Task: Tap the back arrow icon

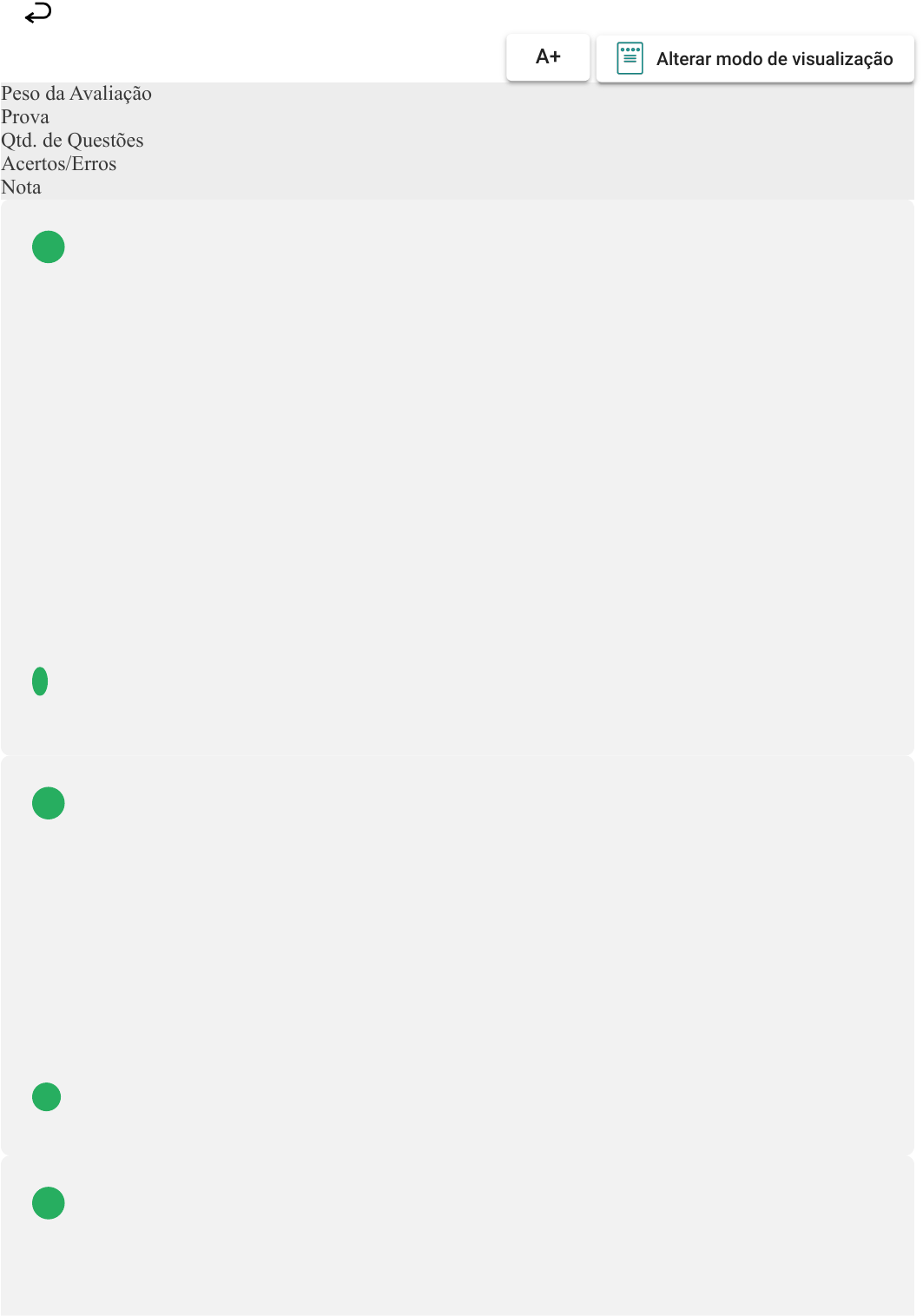Action: (x=38, y=13)
